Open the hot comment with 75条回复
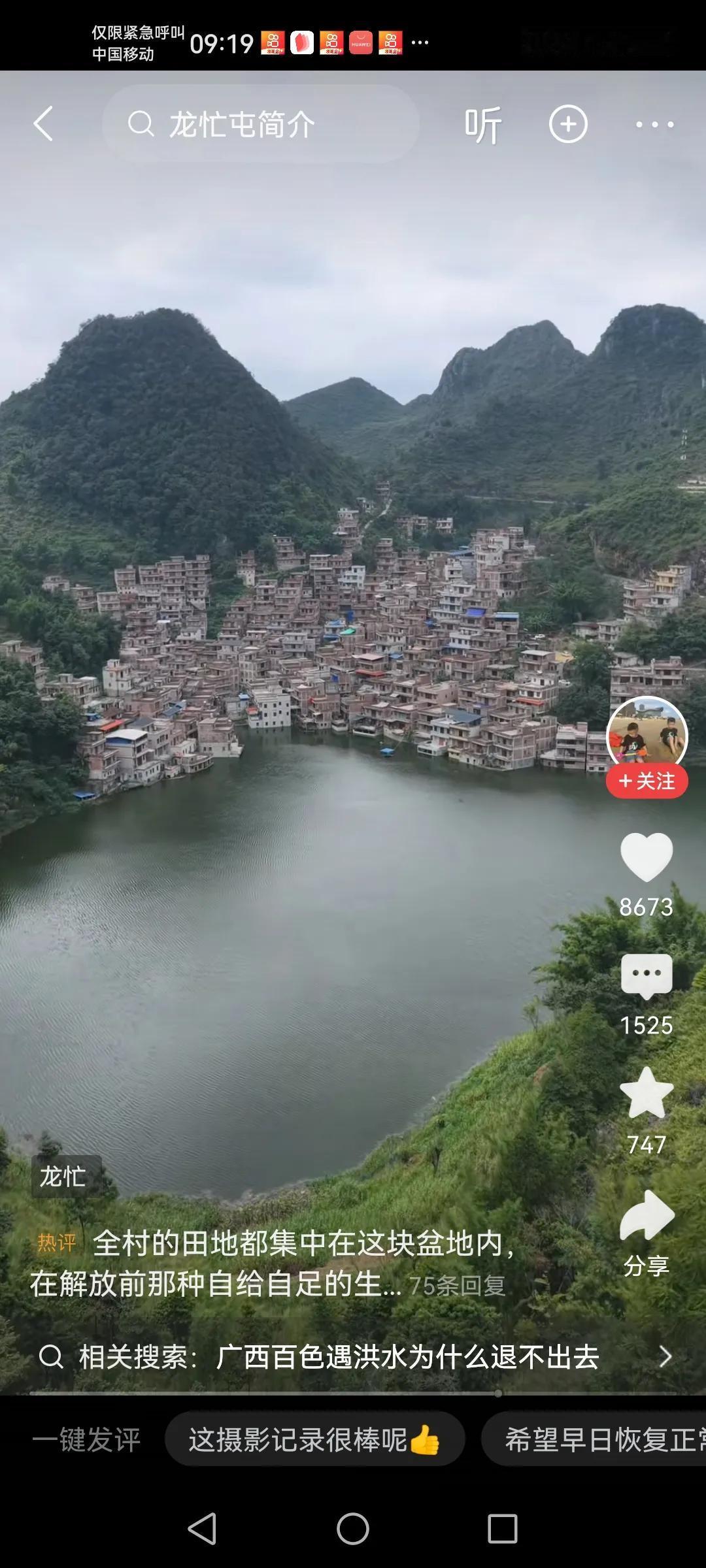The width and height of the screenshot is (706, 1568). point(275,1264)
